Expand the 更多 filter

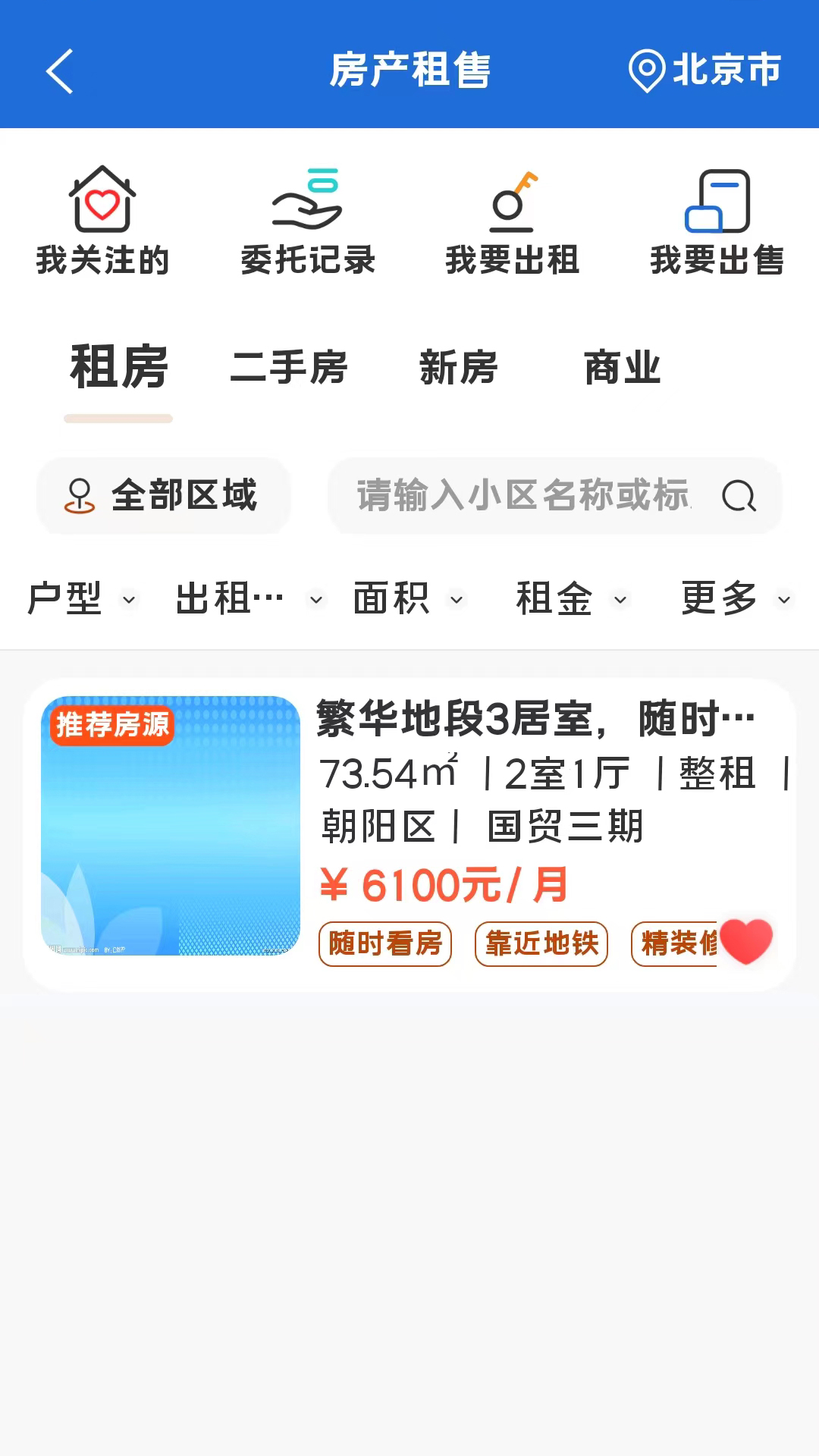(x=736, y=599)
